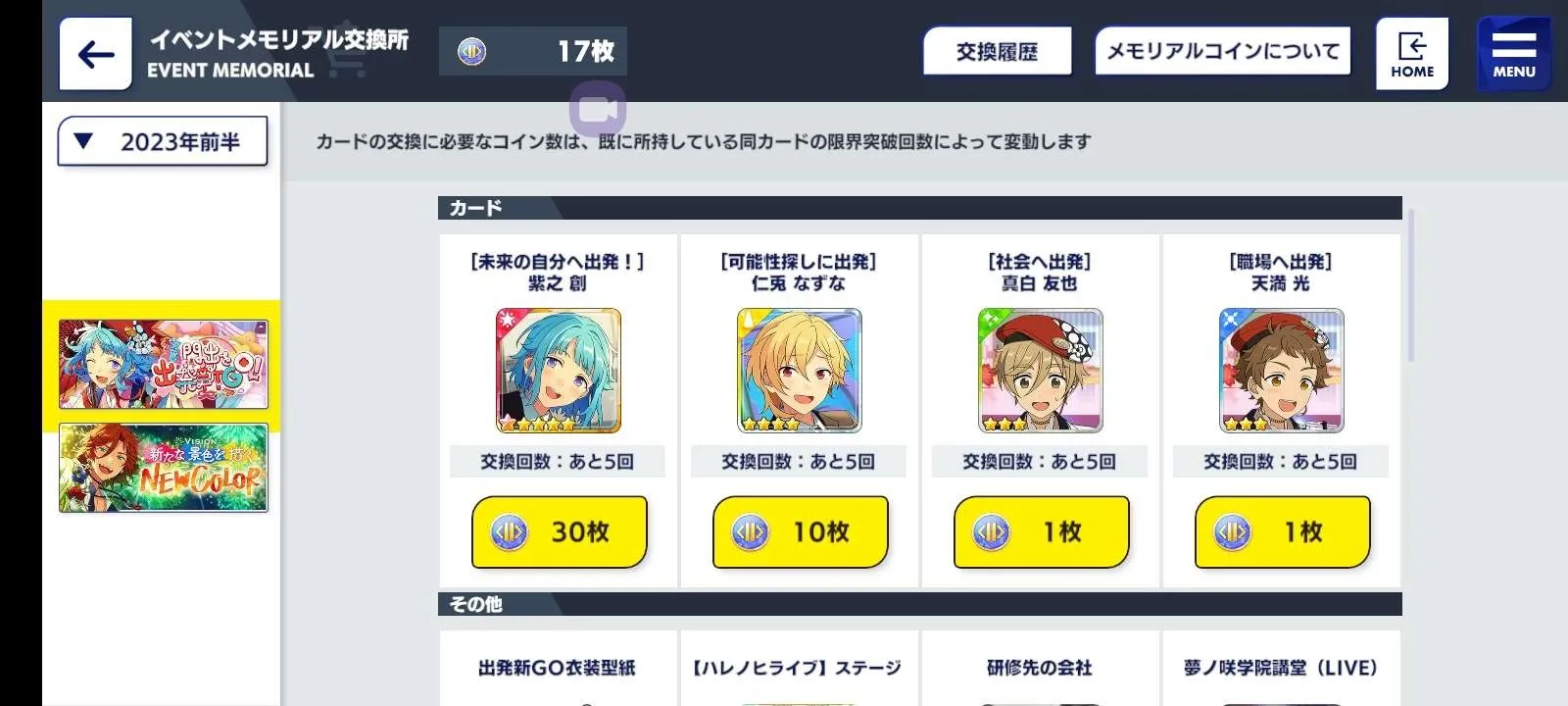Exchange 1枚 for 真白 友也 card
The width and height of the screenshot is (1568, 706).
point(1042,531)
